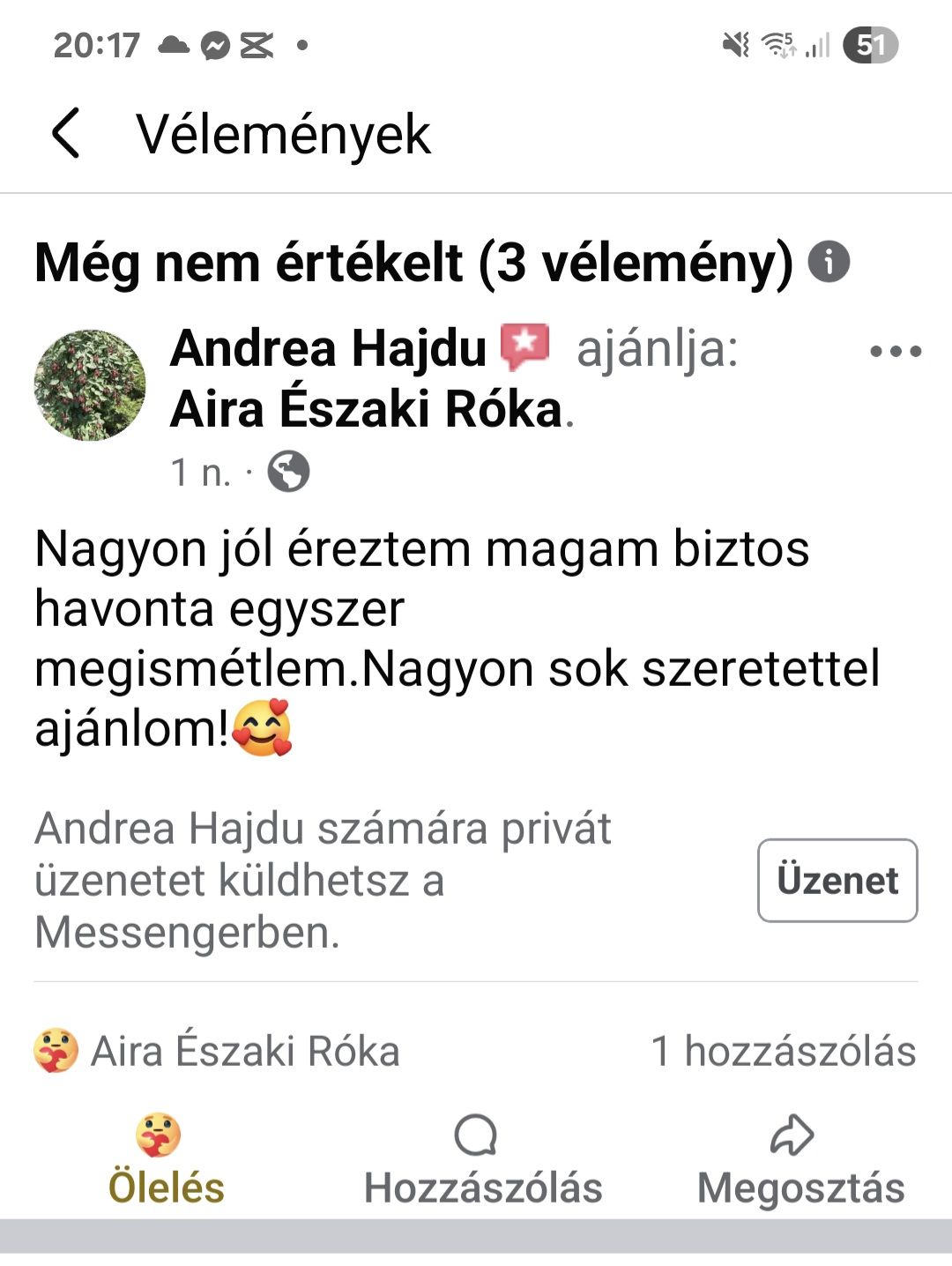952x1266 pixels.
Task: View who reacted to the review
Action: (217, 1051)
